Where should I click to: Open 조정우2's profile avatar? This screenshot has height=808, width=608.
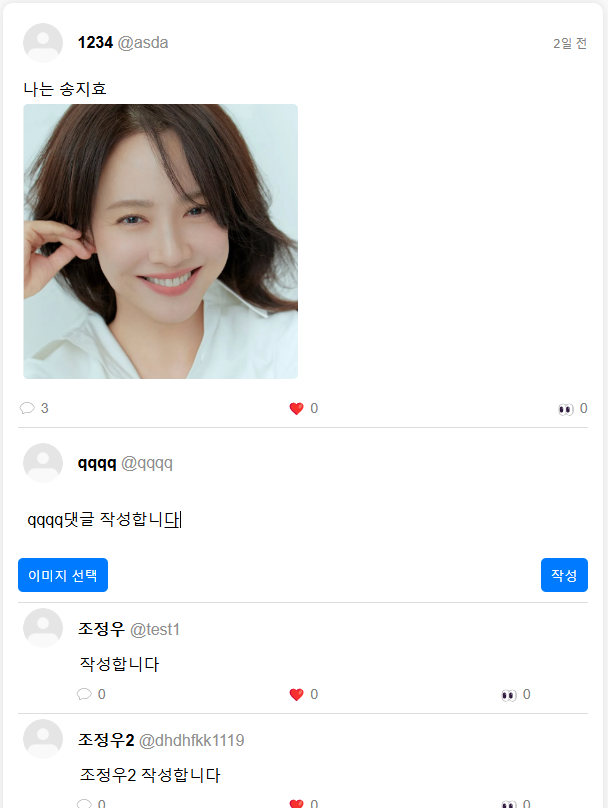(x=43, y=739)
